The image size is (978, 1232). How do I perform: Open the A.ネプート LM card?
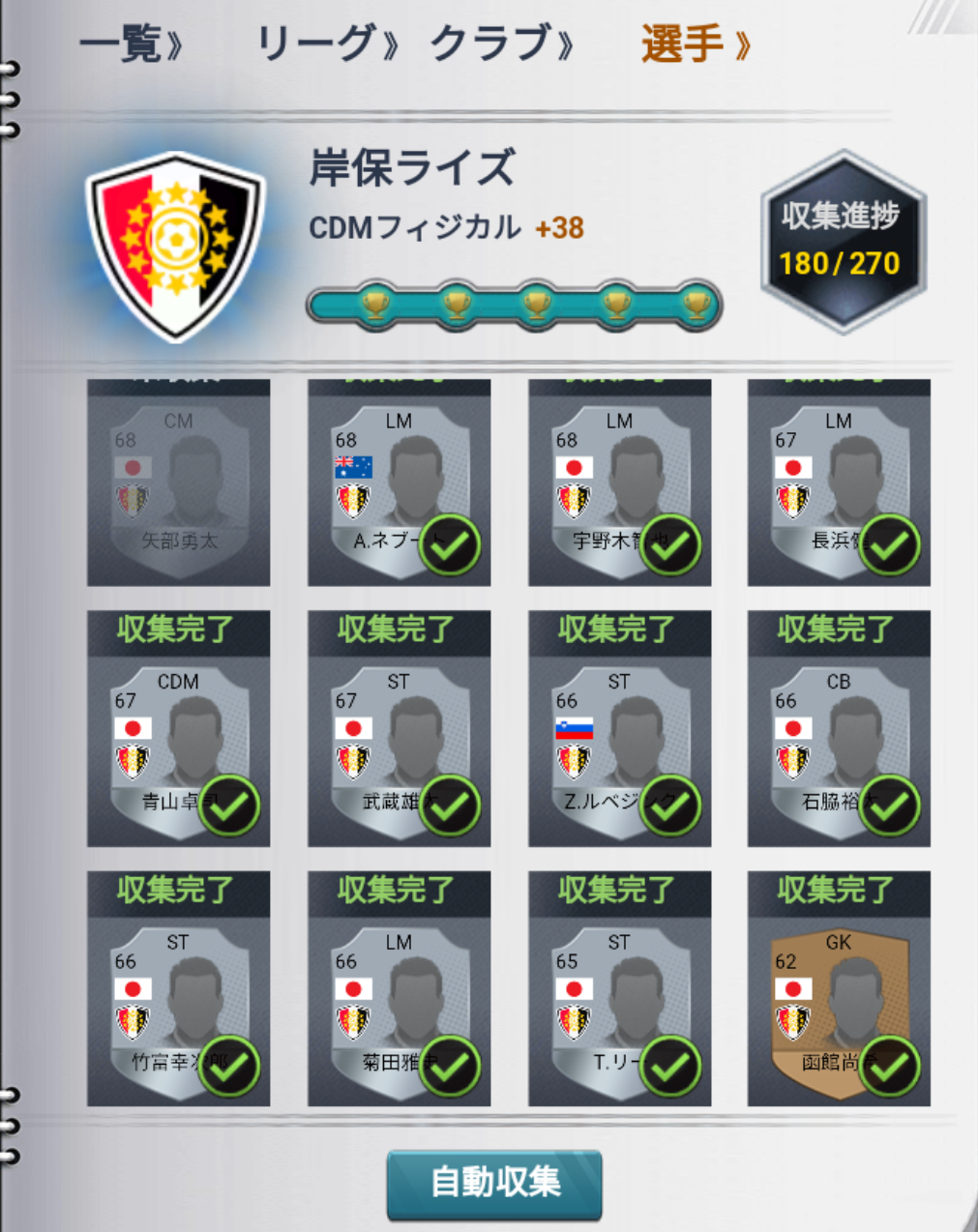[x=399, y=484]
